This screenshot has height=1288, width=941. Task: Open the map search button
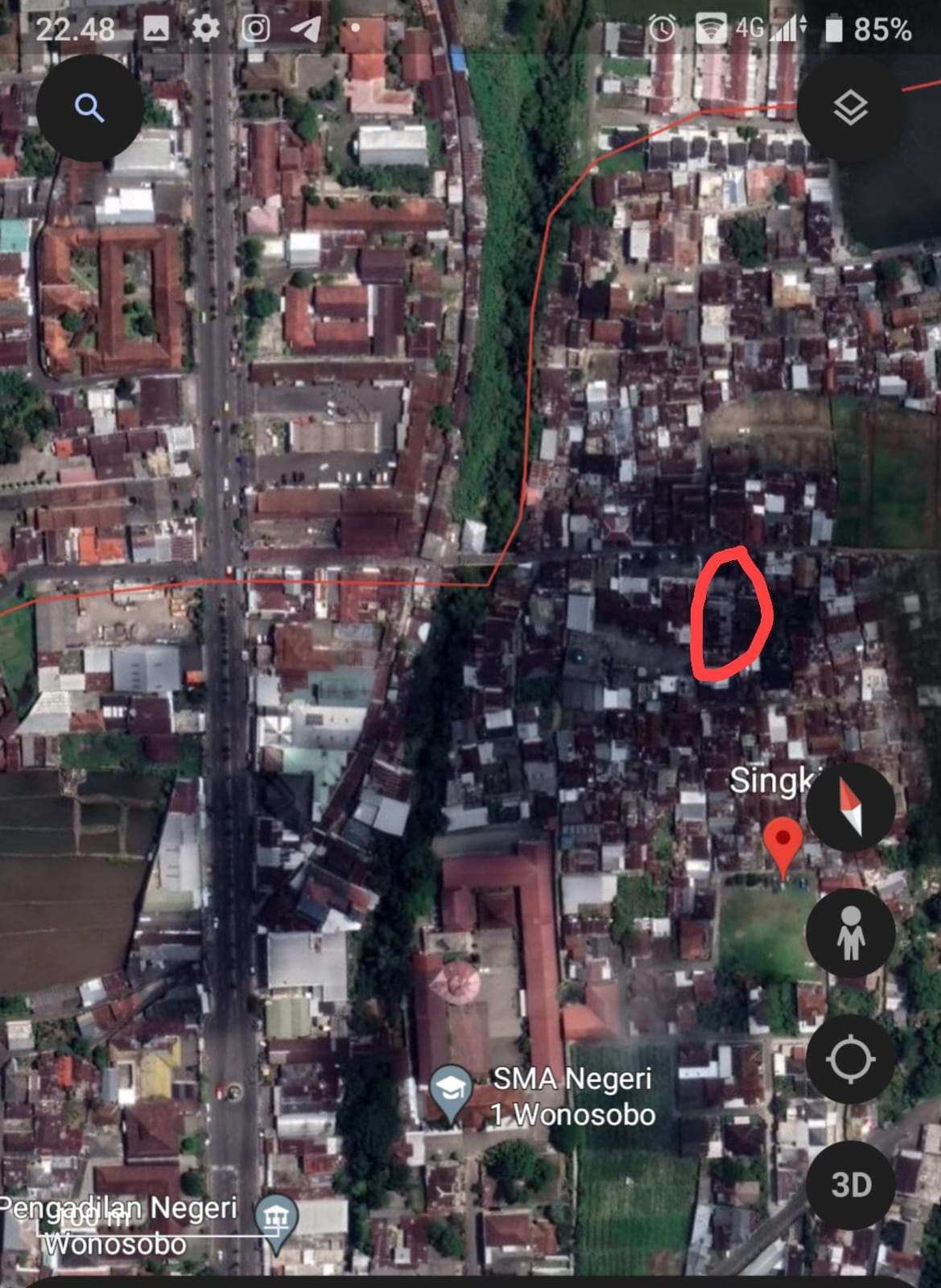pyautogui.click(x=89, y=107)
